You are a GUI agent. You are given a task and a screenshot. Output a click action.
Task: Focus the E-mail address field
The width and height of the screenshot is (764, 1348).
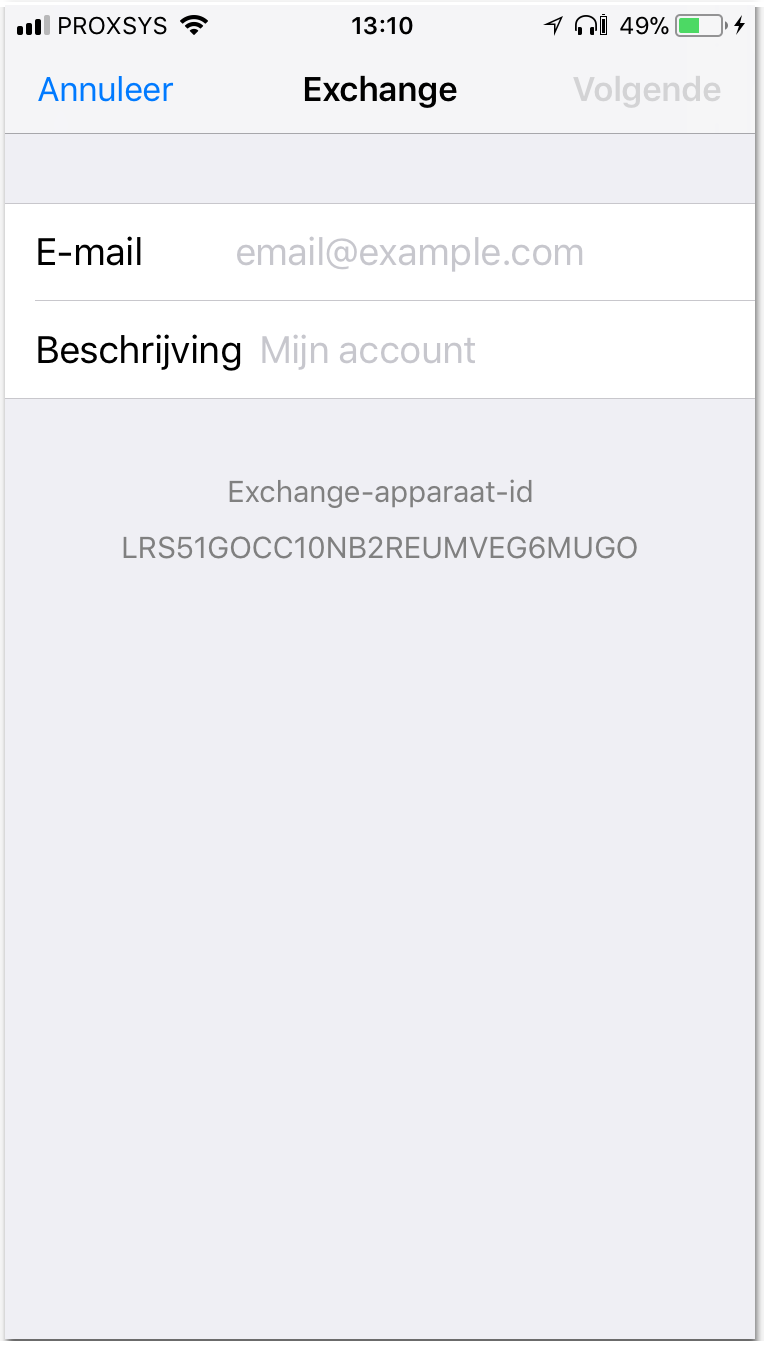(380, 252)
